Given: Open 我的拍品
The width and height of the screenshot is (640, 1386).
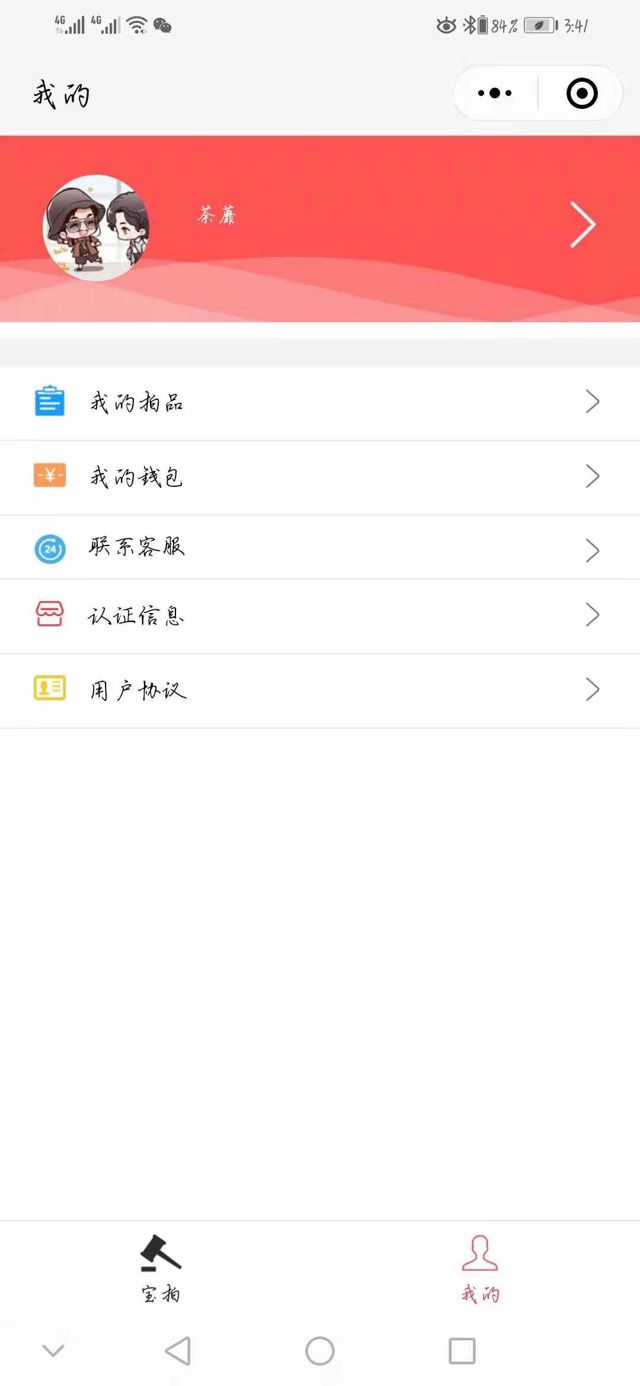Looking at the screenshot, I should click(320, 403).
